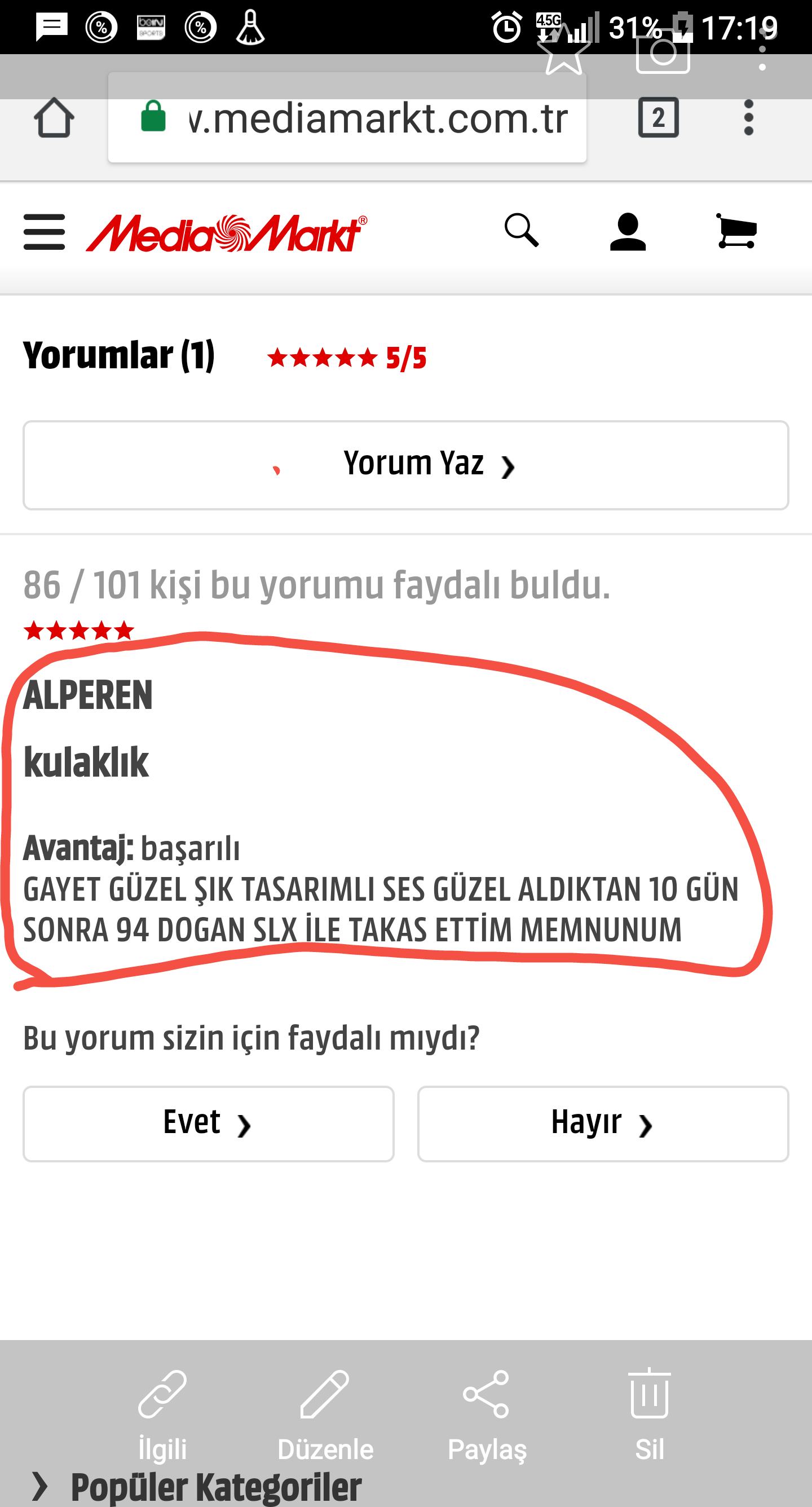Open the account profile icon
812x1507 pixels.
(628, 232)
